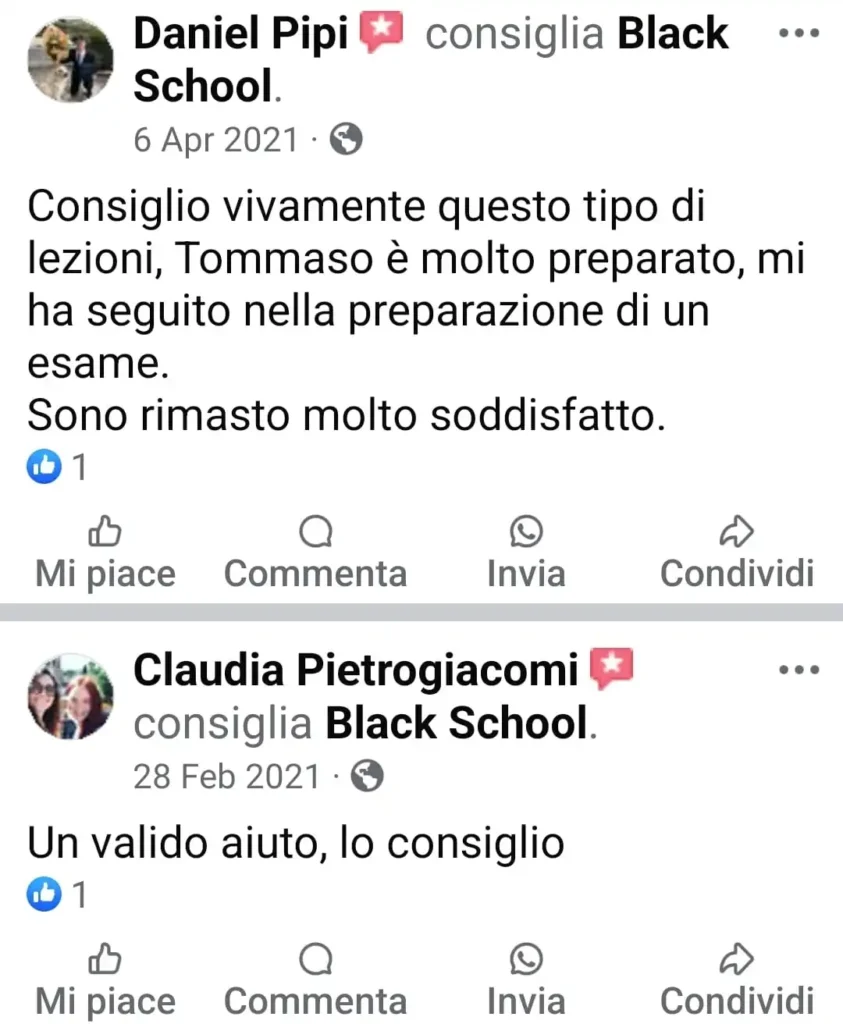Share Claudia Pietrogiacomi's recommendation

click(737, 981)
